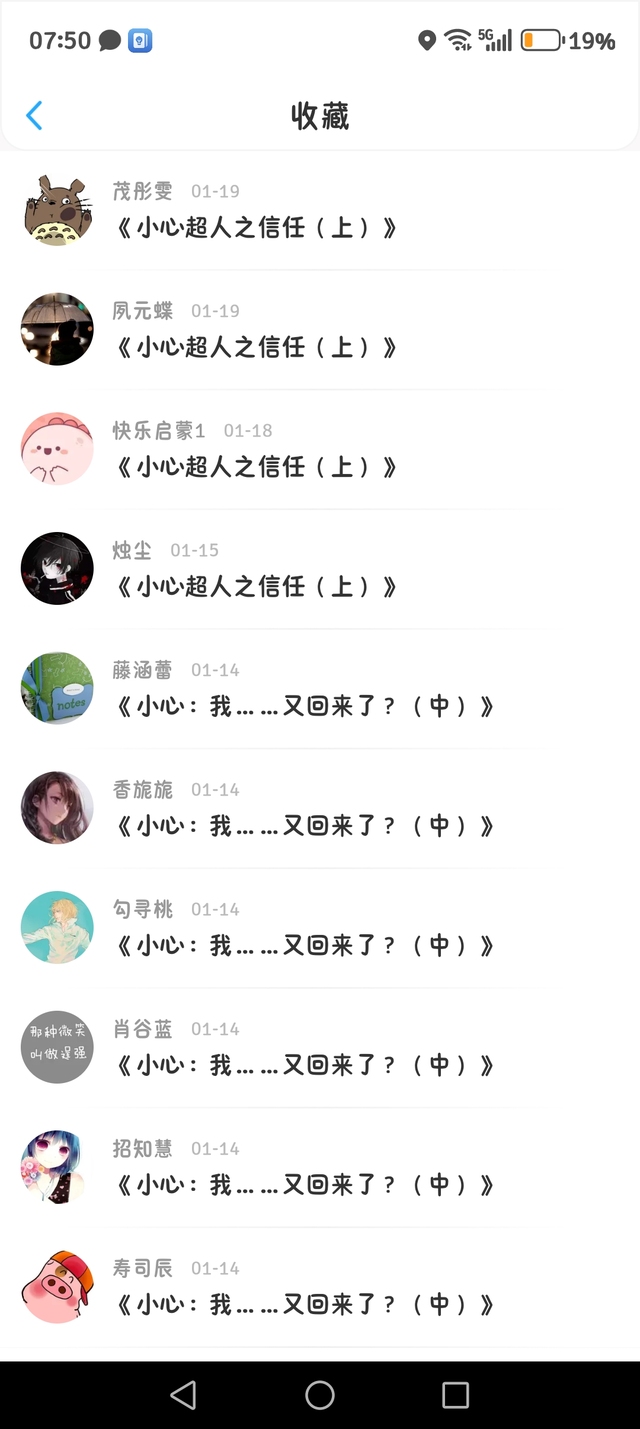Select the row from 烛尘
Image resolution: width=640 pixels, height=1429 pixels.
tap(257, 587)
